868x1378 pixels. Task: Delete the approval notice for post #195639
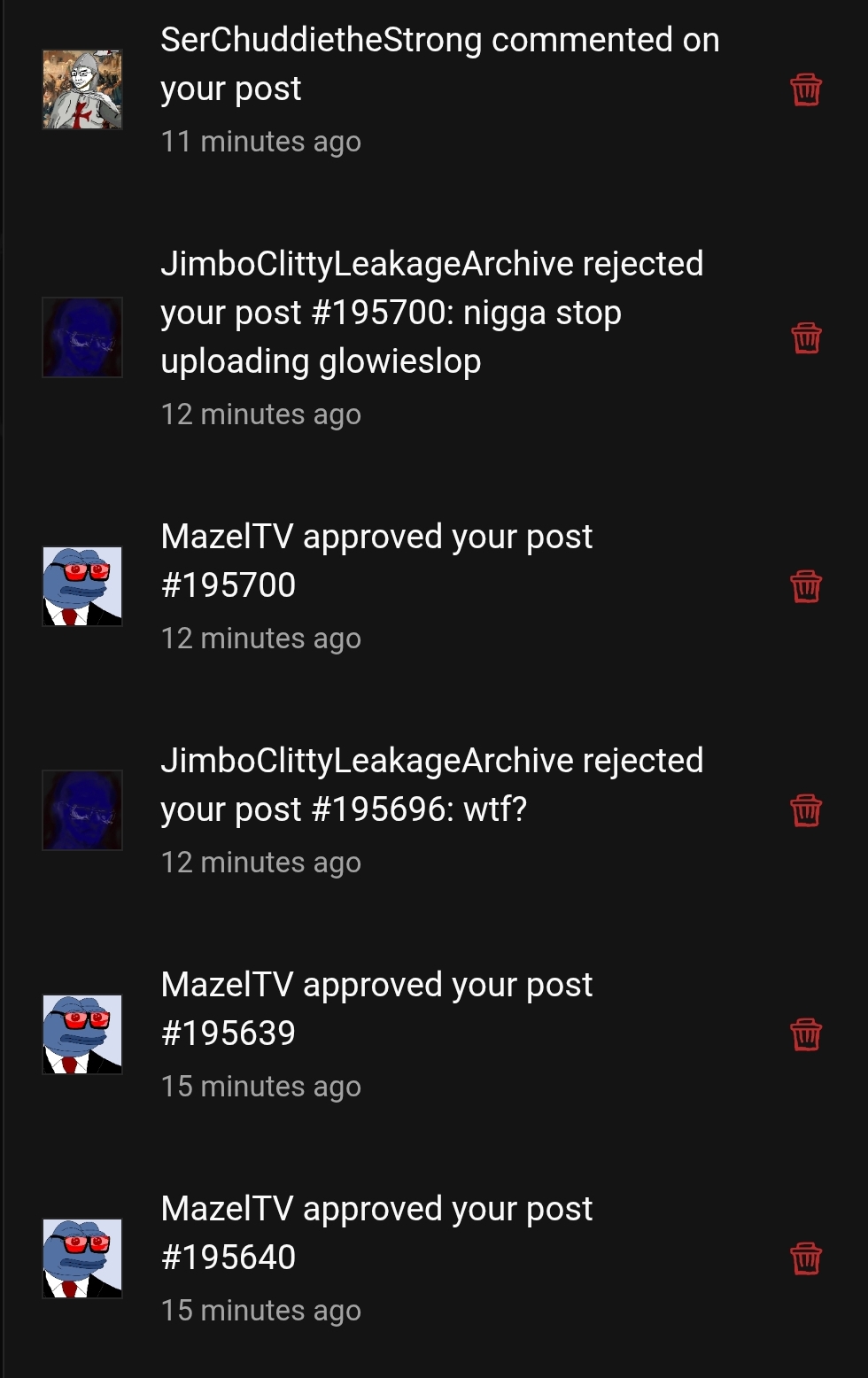click(x=805, y=1034)
